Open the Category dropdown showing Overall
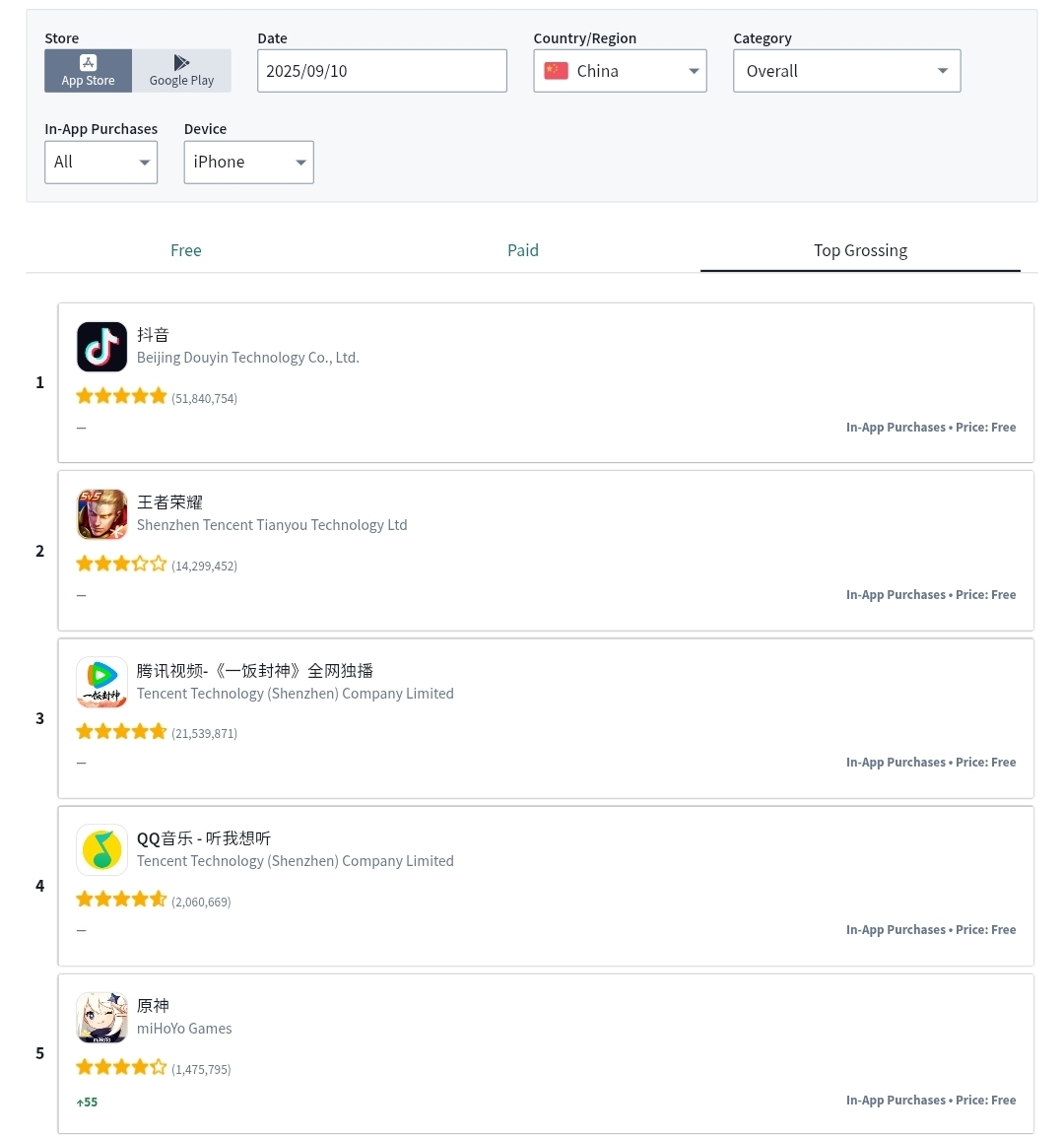 tap(846, 70)
